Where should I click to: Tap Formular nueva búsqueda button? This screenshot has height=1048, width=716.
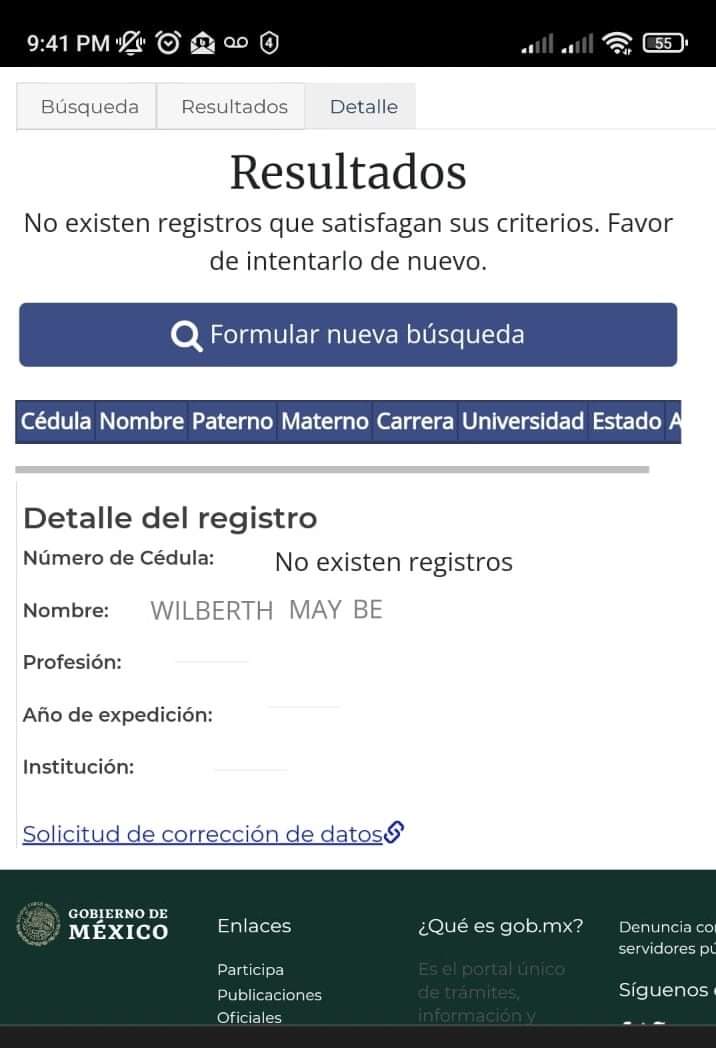(348, 334)
